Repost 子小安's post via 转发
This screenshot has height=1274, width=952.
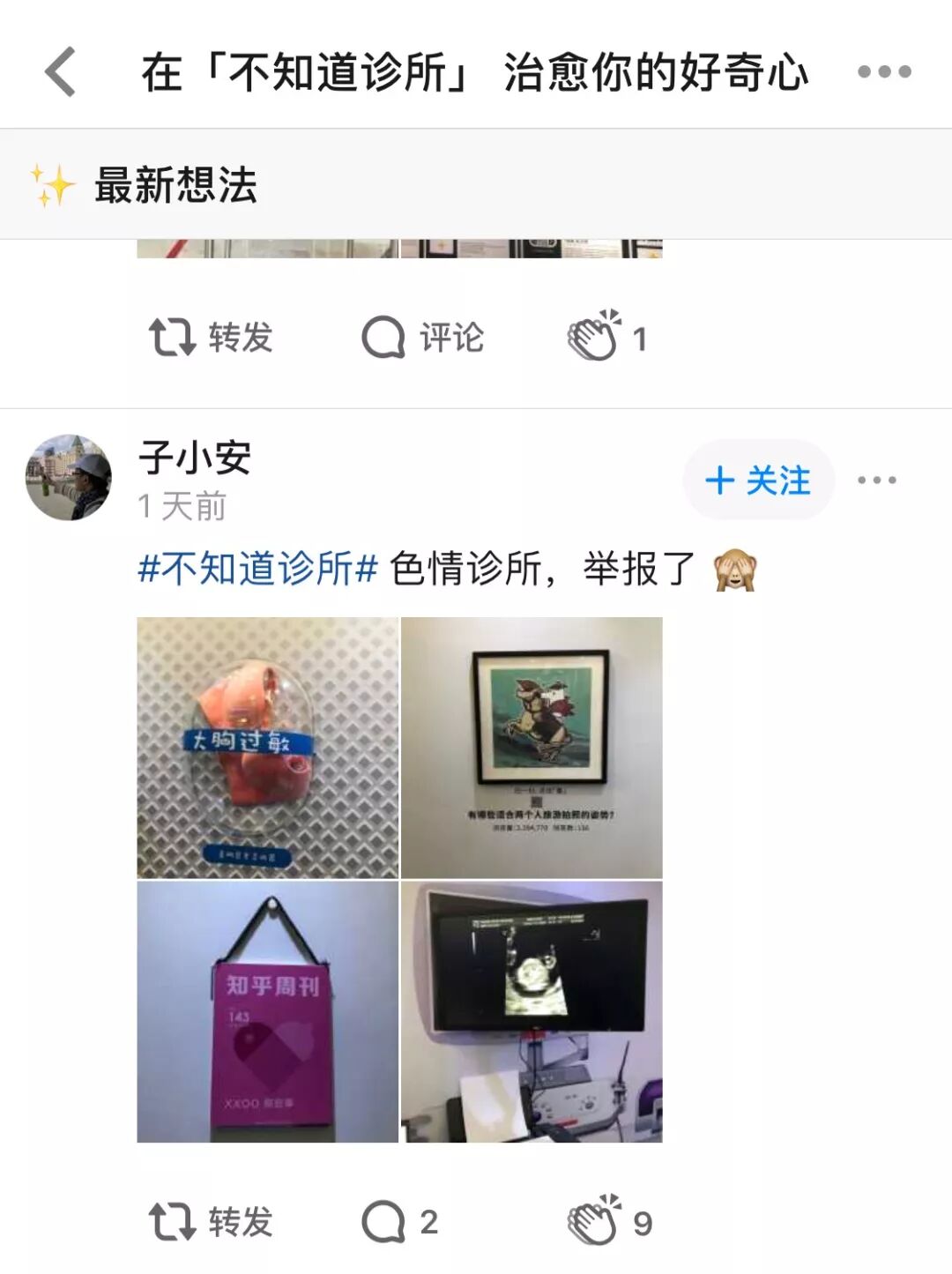pos(212,1222)
